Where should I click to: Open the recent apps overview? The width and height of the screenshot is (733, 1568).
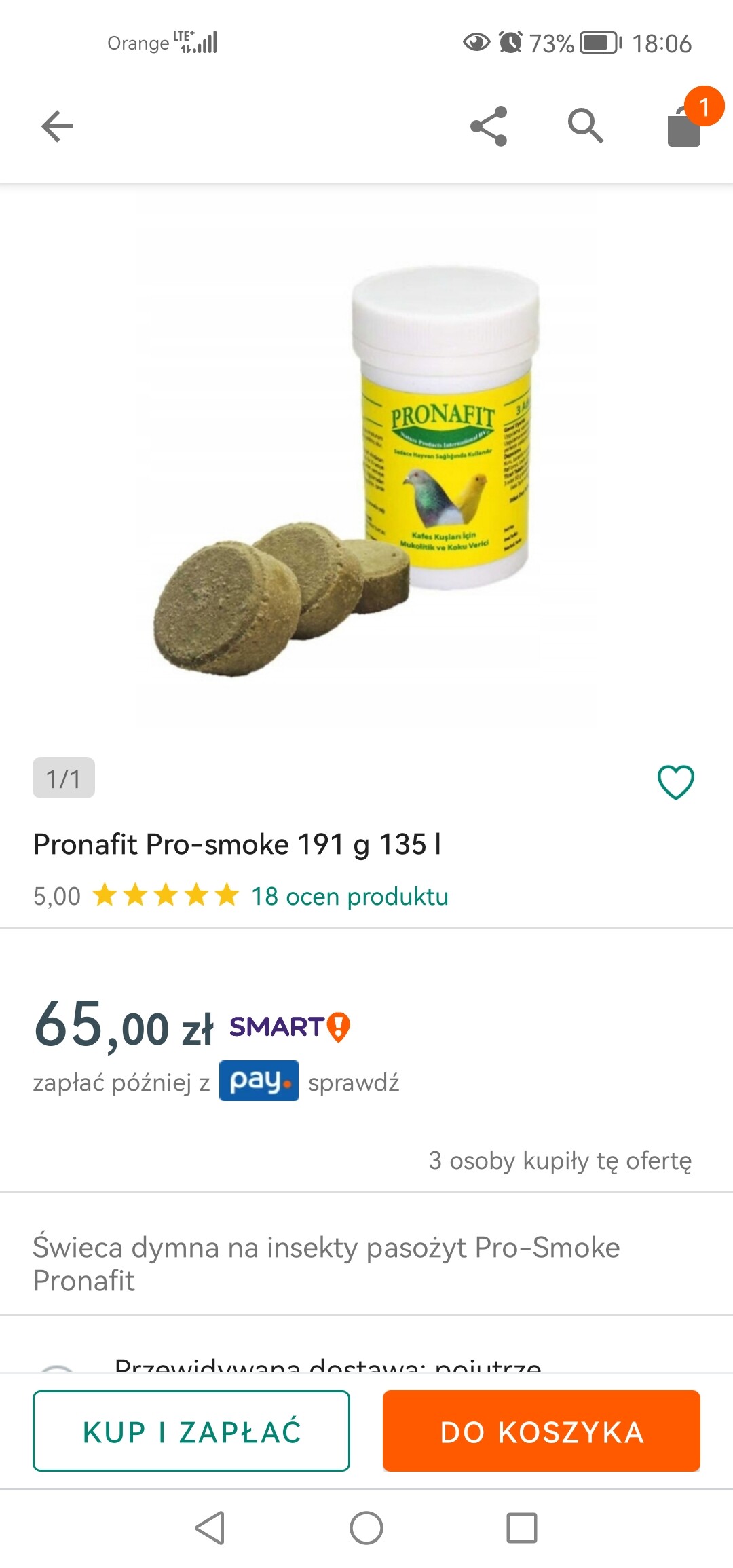click(x=521, y=1529)
